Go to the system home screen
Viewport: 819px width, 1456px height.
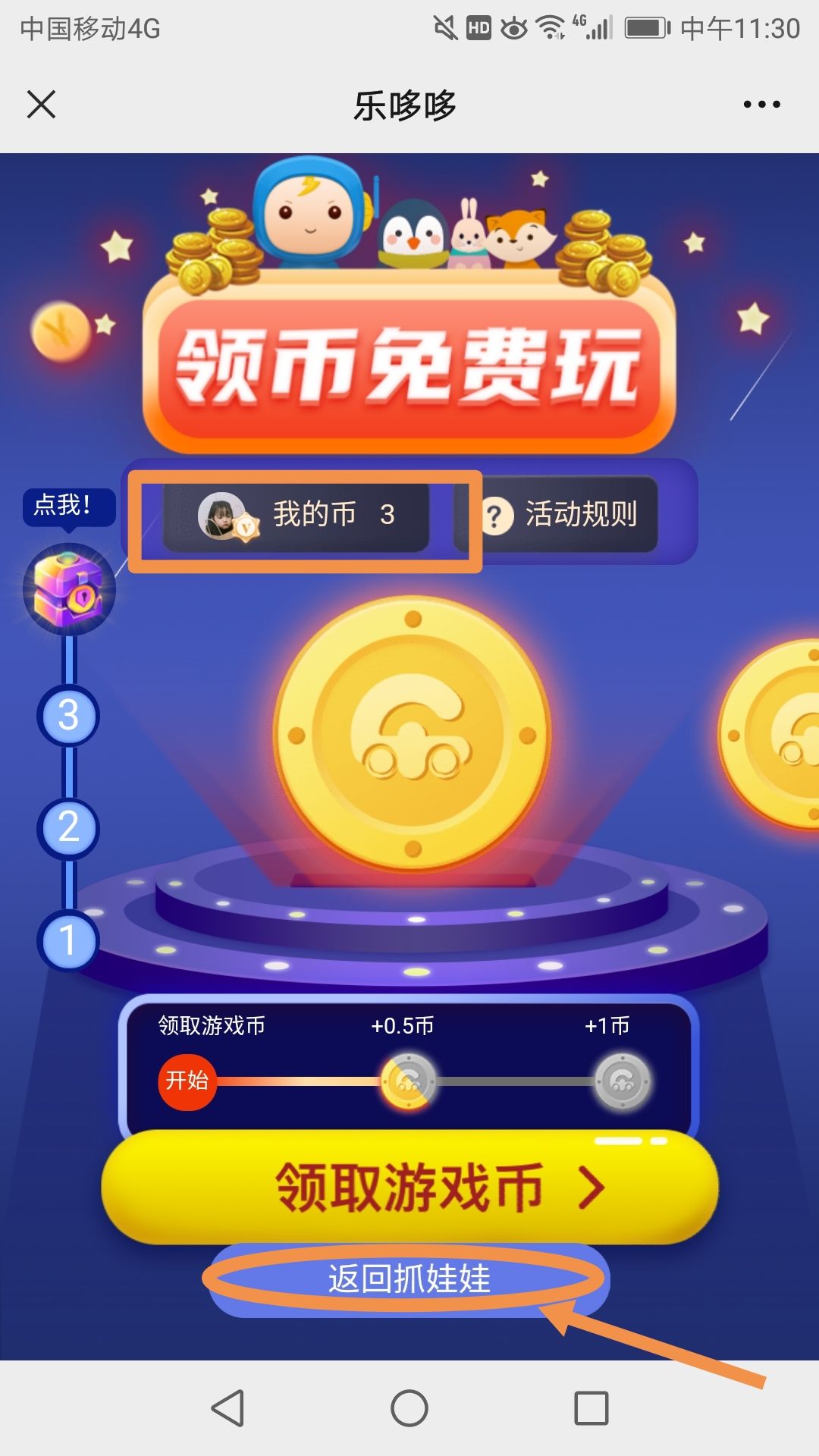point(409,1408)
